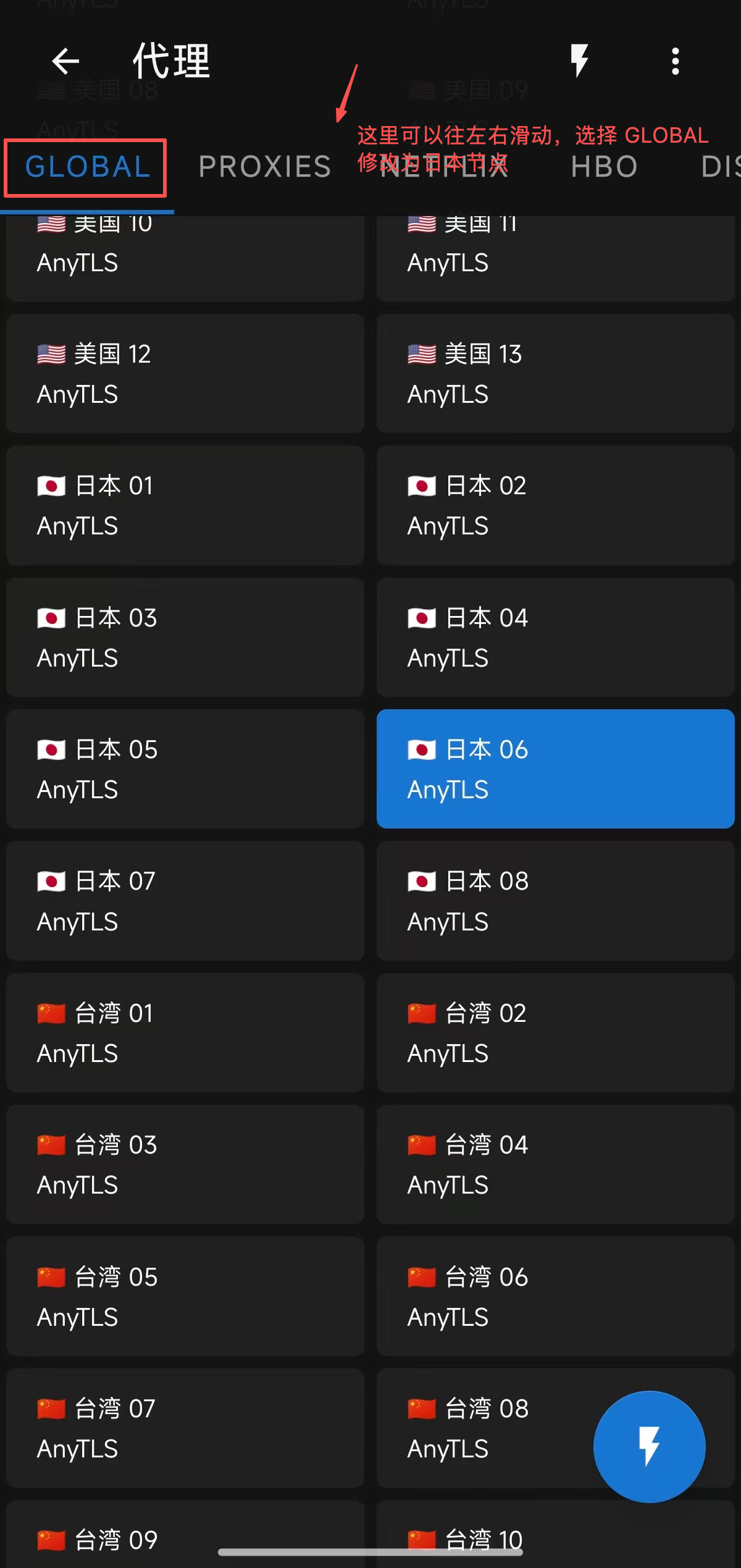Tap the highlighted 日本 06 node

click(555, 769)
